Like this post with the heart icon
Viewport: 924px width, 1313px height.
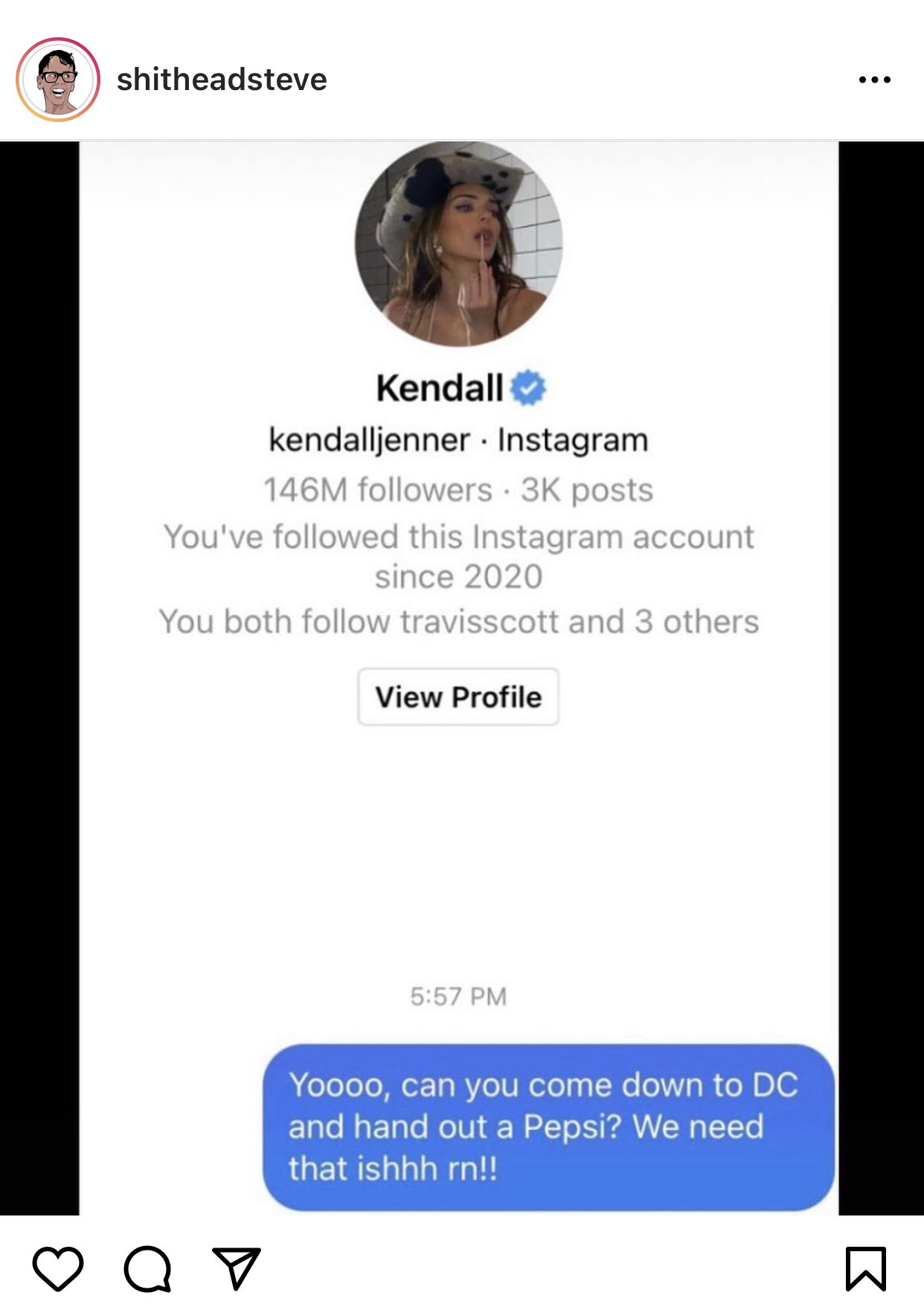(58, 1268)
